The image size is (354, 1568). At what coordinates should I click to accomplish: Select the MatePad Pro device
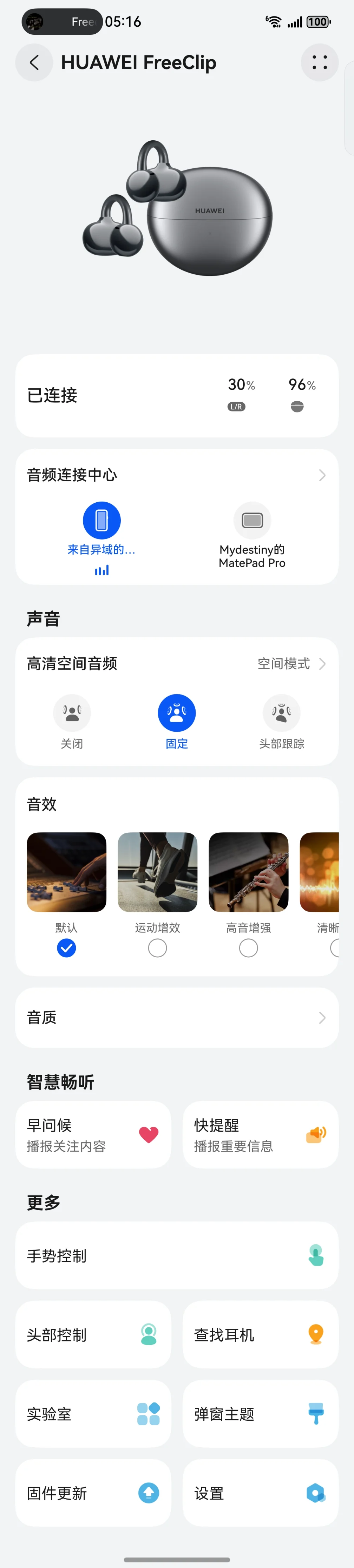click(252, 521)
